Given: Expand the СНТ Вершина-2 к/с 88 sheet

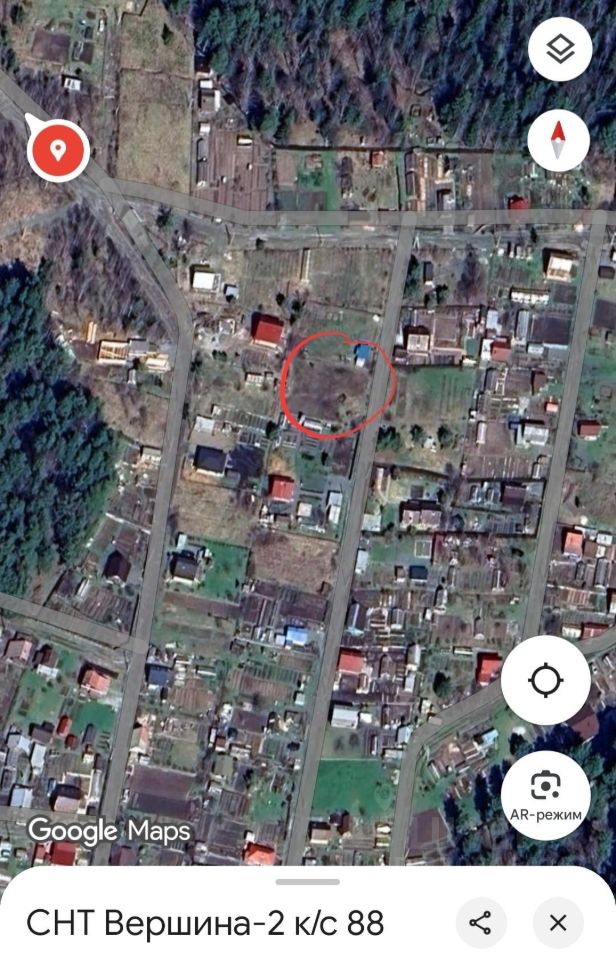Looking at the screenshot, I should point(308,882).
